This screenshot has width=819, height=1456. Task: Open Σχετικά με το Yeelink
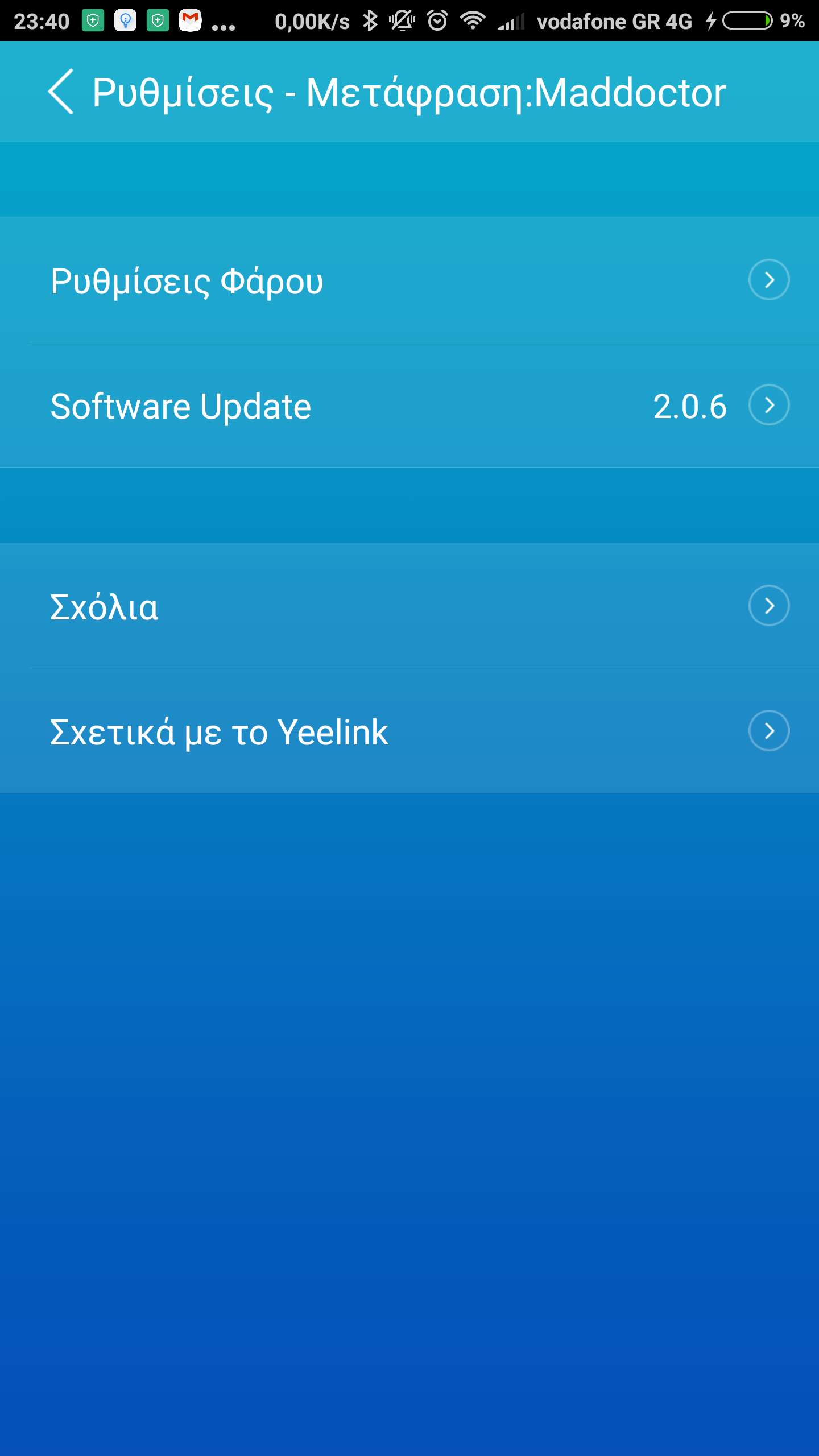(x=409, y=731)
